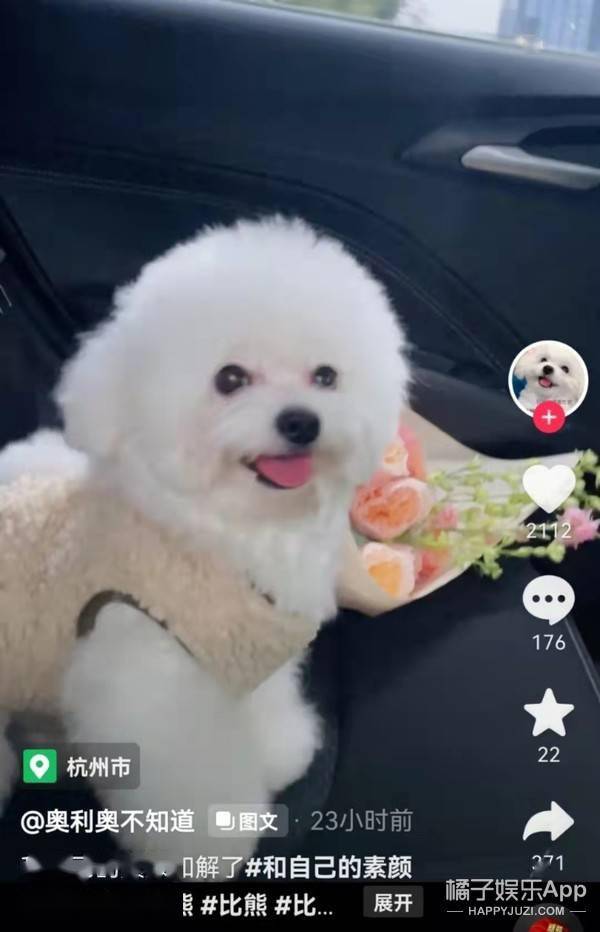Image resolution: width=600 pixels, height=932 pixels.
Task: Add the post to favorites with the star
Action: (548, 713)
